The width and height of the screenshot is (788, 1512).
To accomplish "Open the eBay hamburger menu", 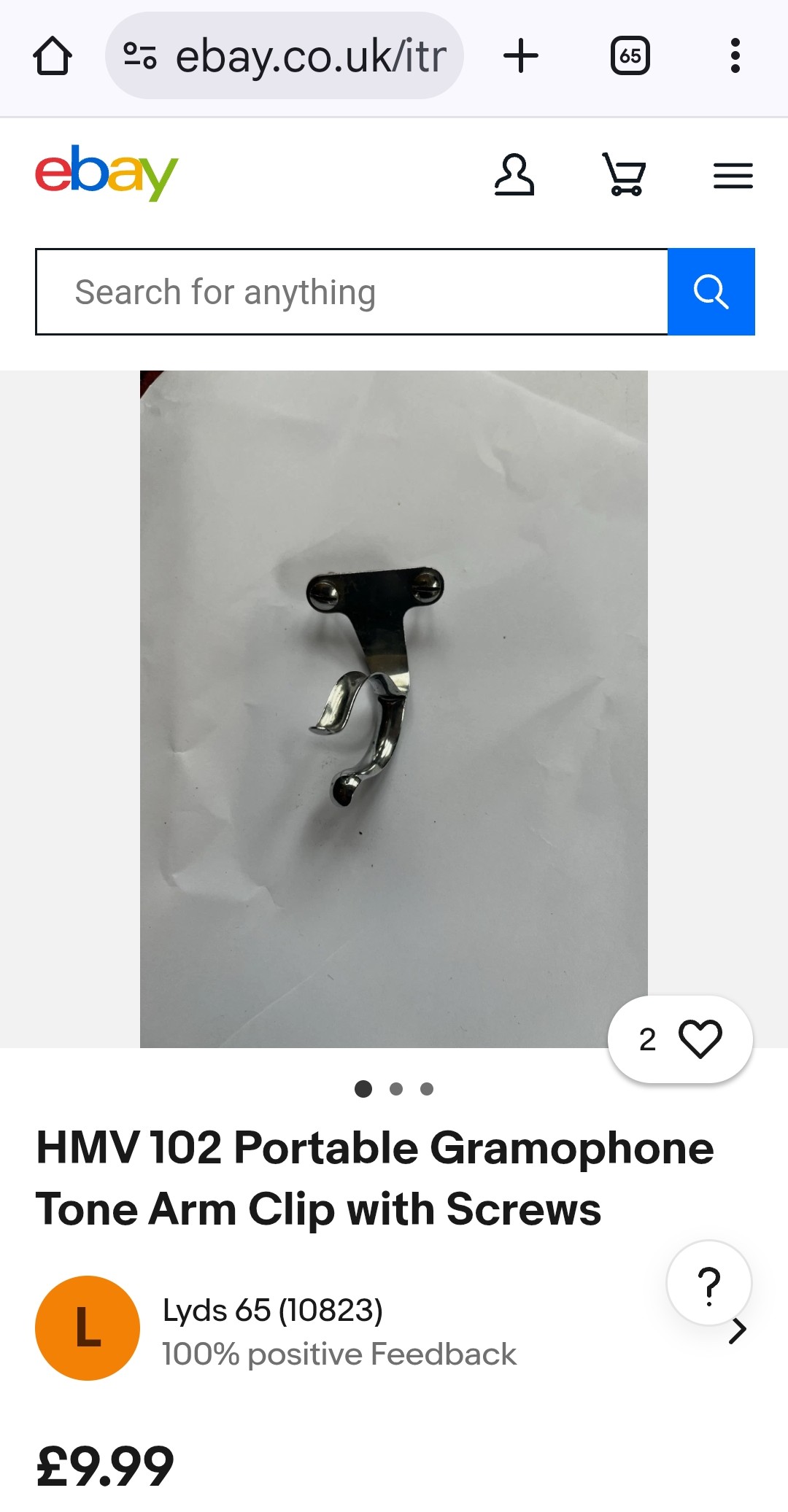I will (733, 176).
